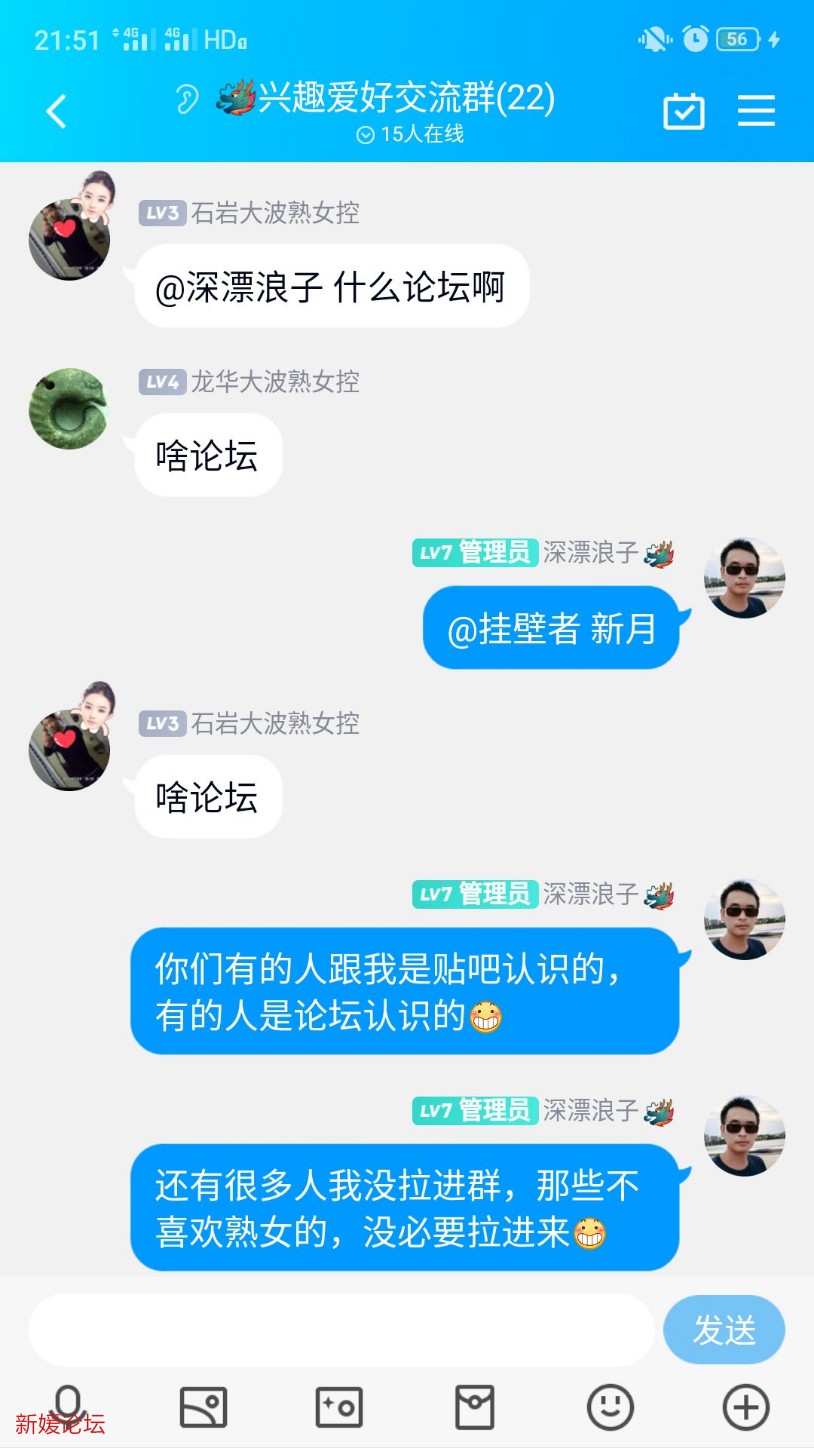Open group settings via hamburger menu
814x1448 pixels.
pos(756,111)
